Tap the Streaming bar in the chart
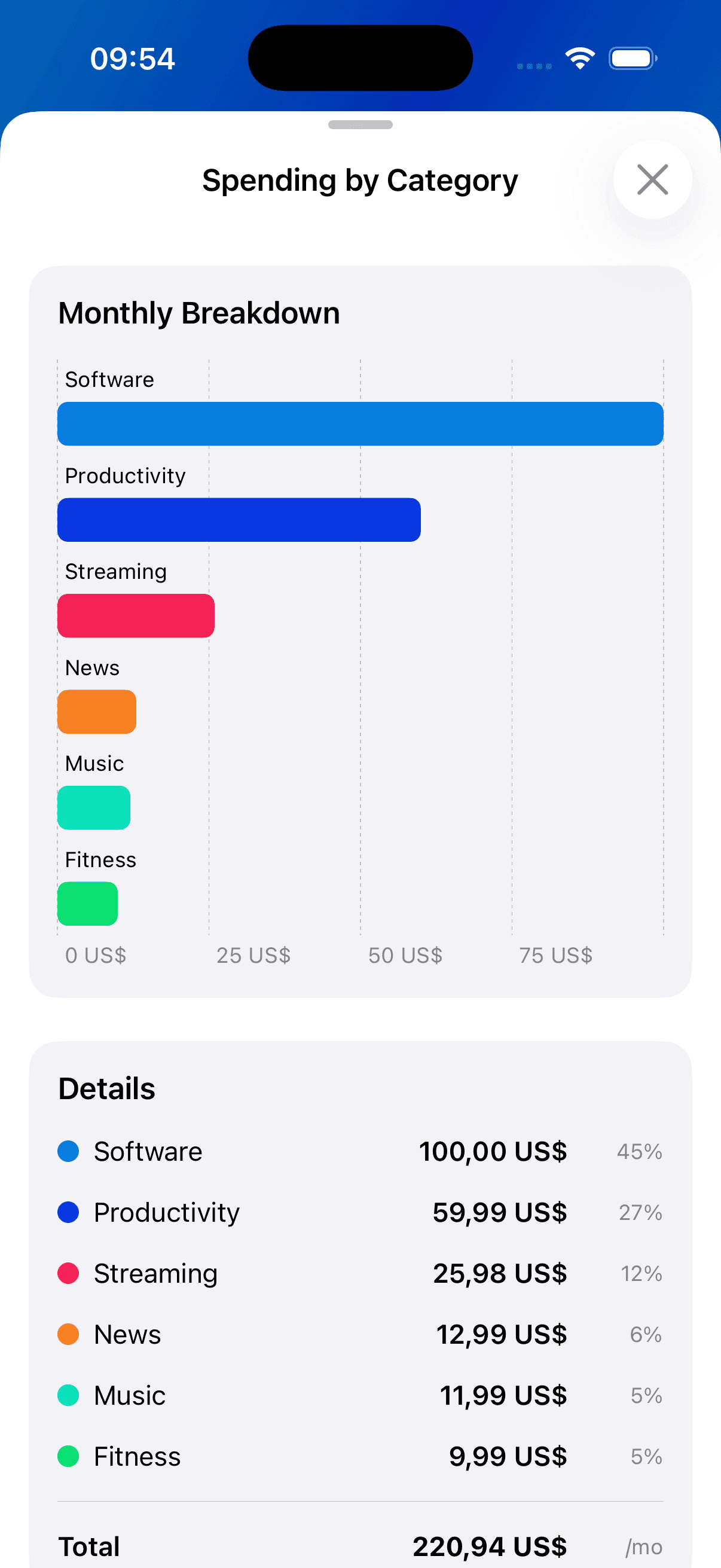This screenshot has width=721, height=1568. [135, 615]
